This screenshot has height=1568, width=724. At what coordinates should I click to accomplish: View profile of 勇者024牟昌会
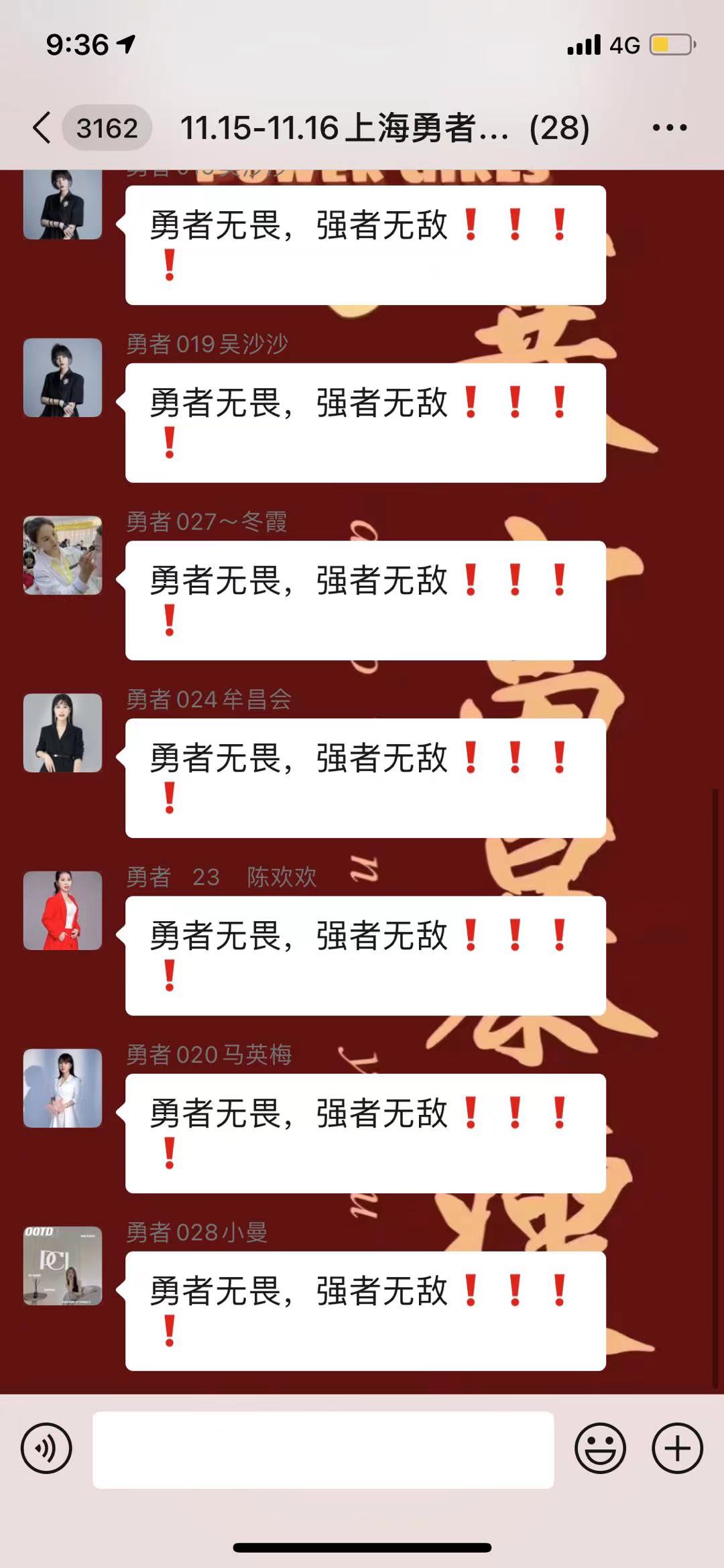(62, 733)
